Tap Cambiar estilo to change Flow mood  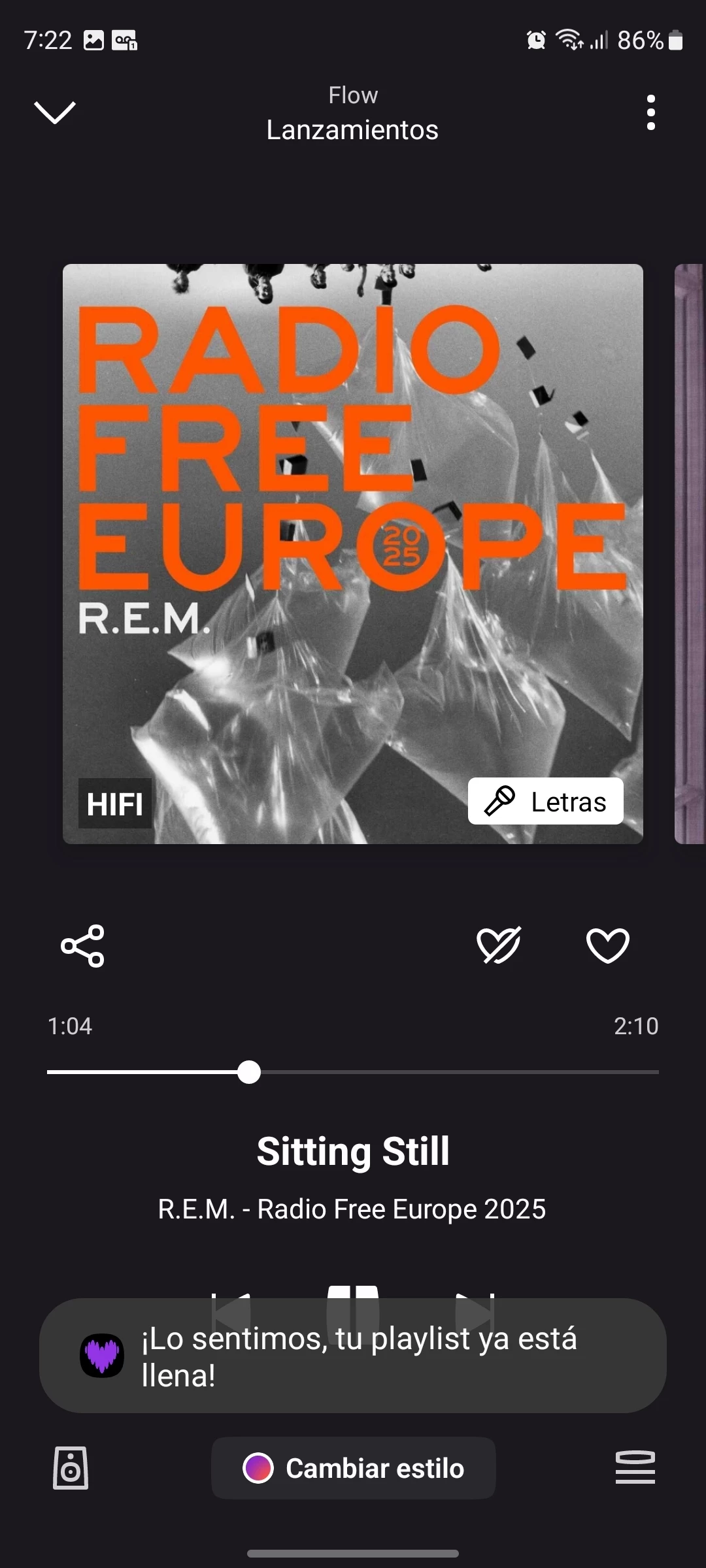pos(353,1468)
